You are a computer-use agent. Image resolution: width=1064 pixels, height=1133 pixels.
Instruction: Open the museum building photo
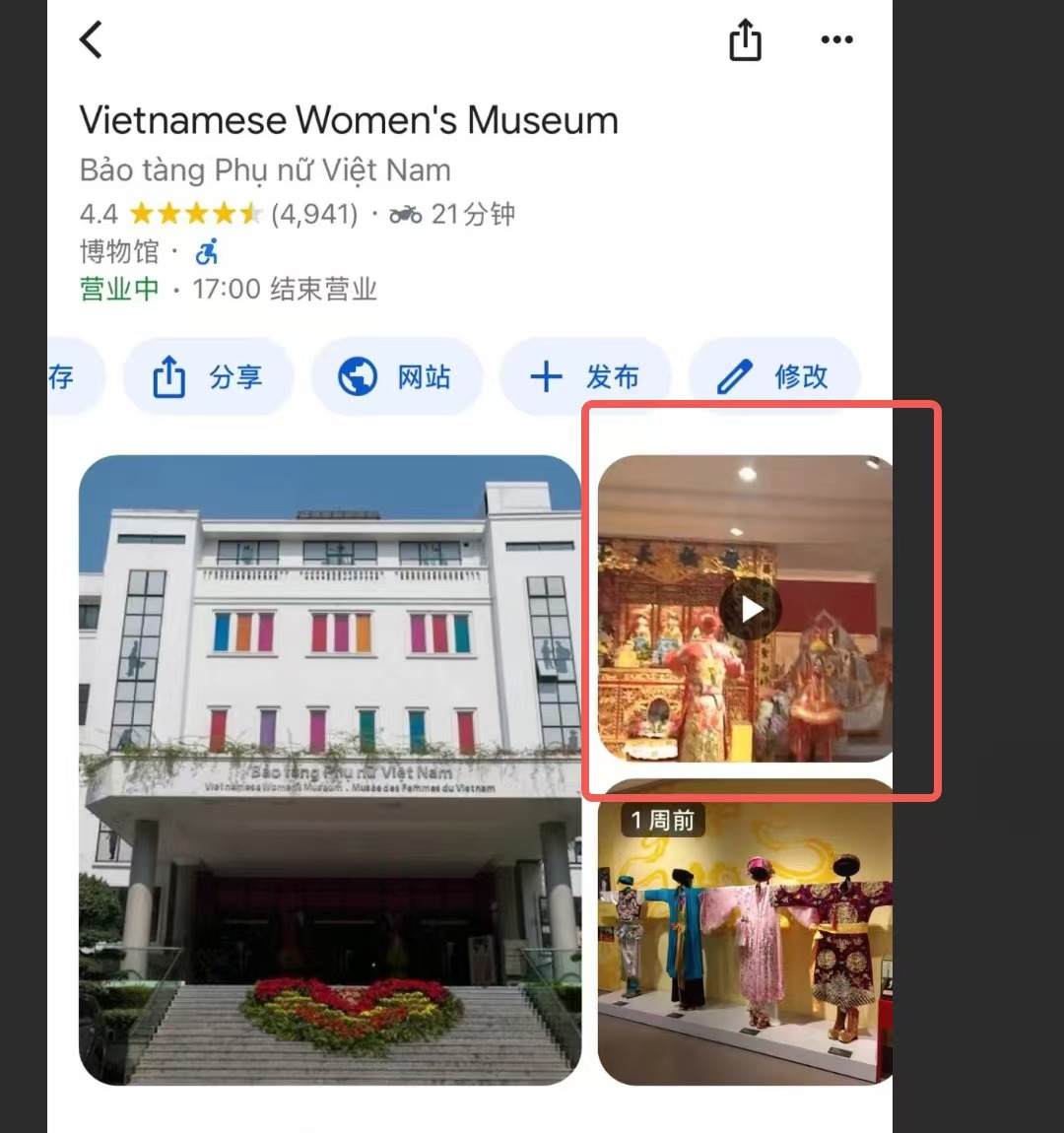coord(330,768)
